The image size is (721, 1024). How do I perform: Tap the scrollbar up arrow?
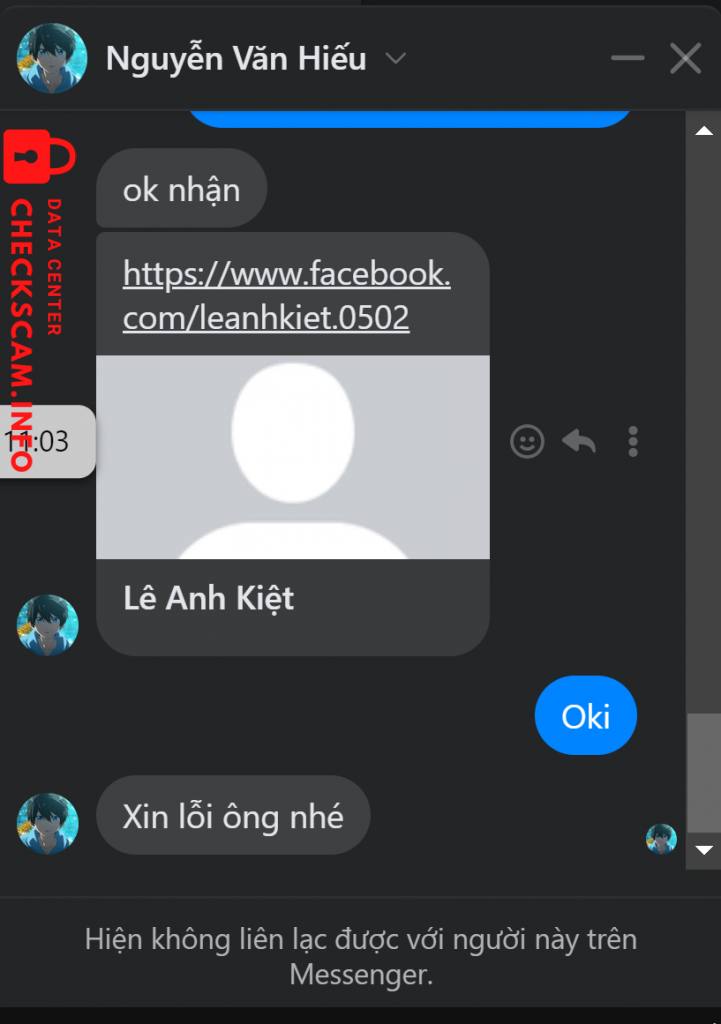pos(703,128)
